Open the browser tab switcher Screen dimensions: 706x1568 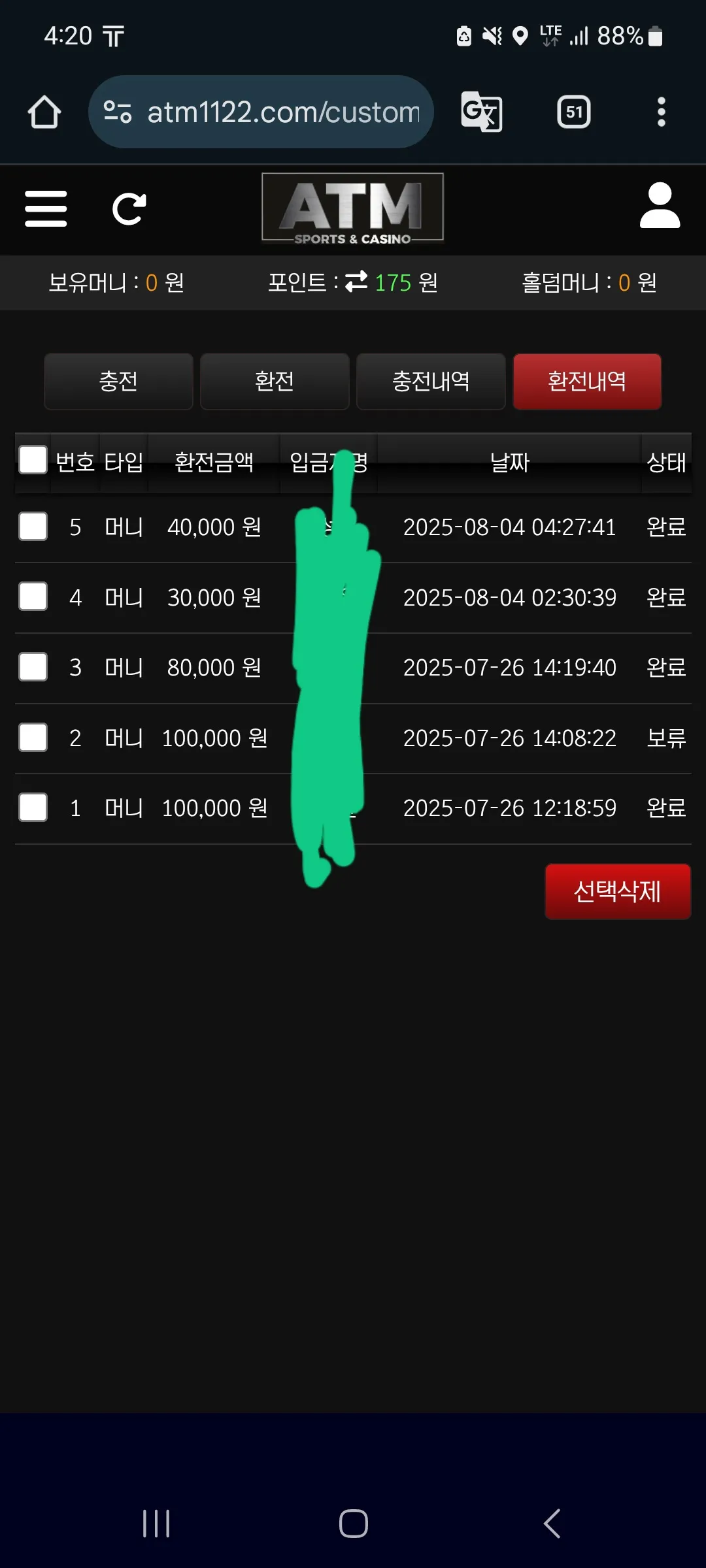click(x=574, y=112)
